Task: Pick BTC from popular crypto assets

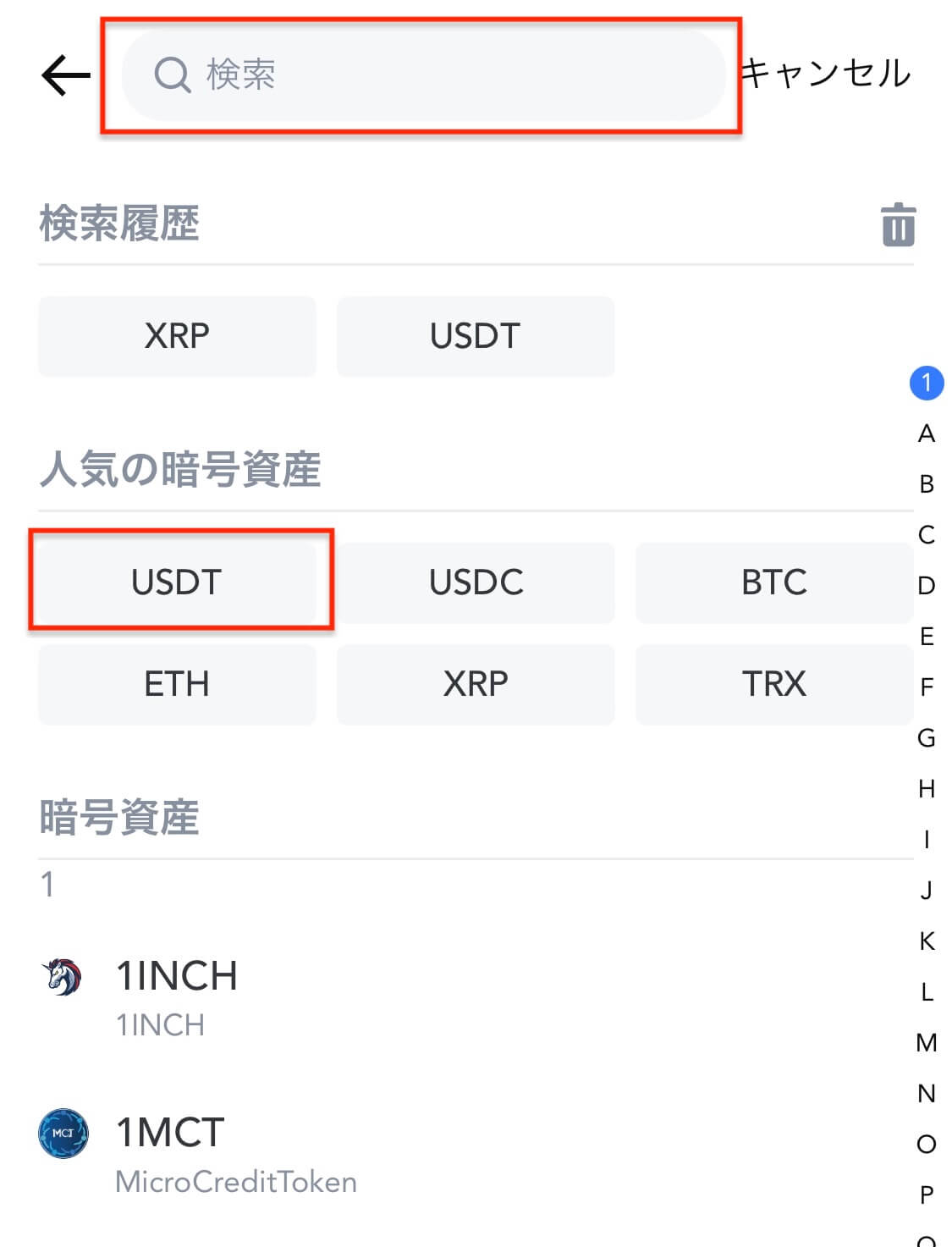Action: pos(773,582)
